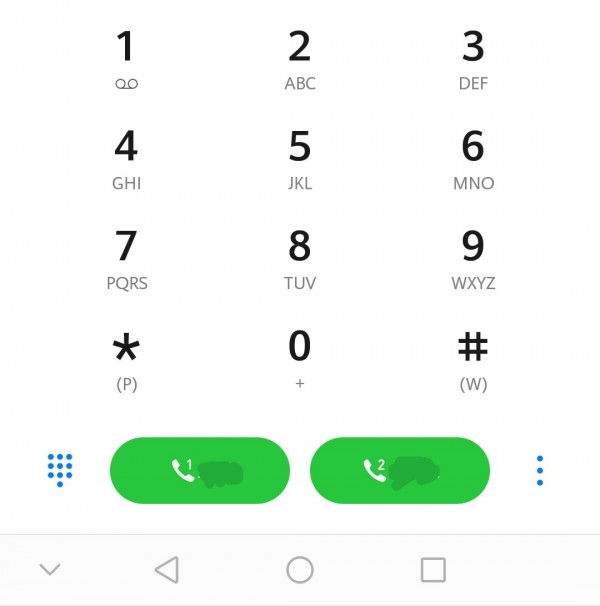This screenshot has height=606, width=600.
Task: Enter digit 7 PQRS
Action: 126,259
